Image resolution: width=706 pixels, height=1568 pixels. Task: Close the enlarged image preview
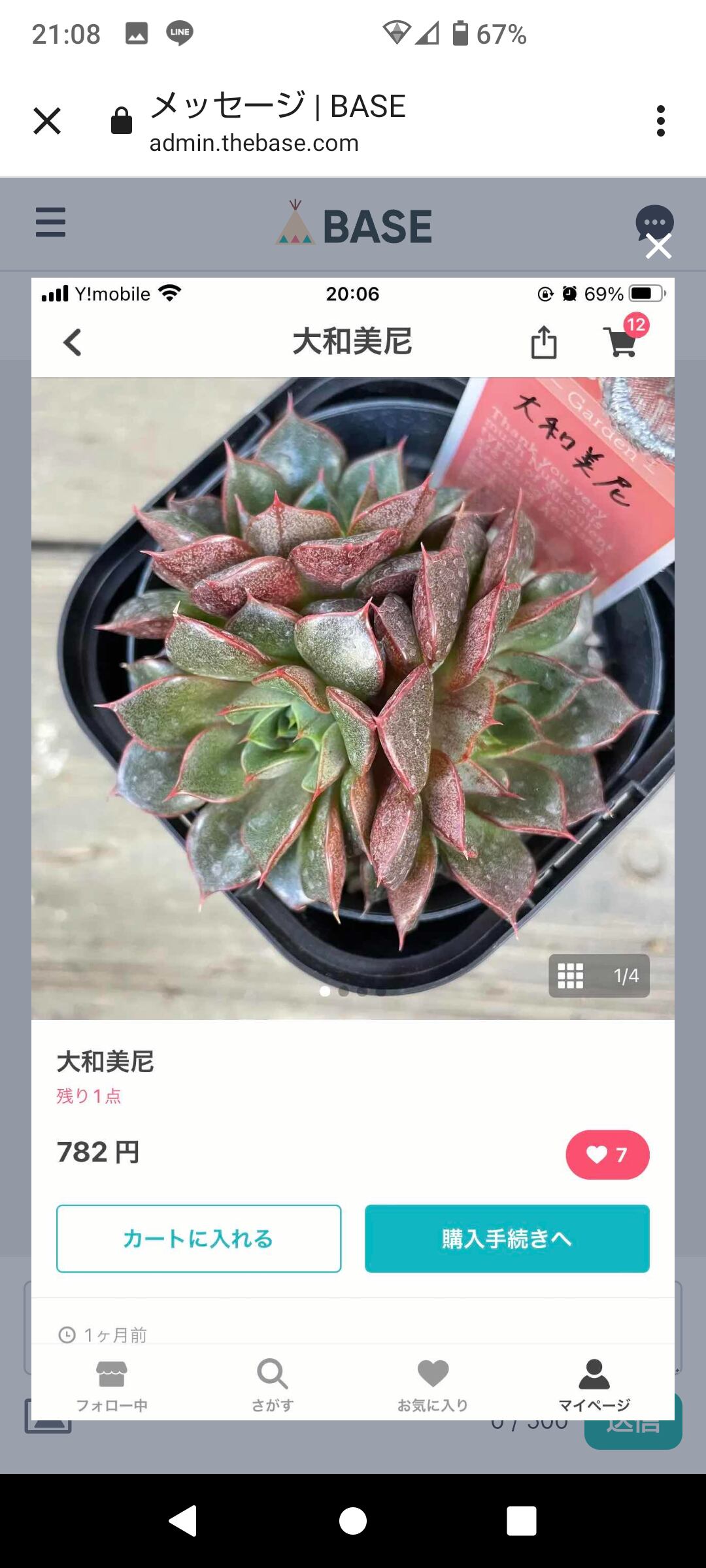tap(658, 247)
